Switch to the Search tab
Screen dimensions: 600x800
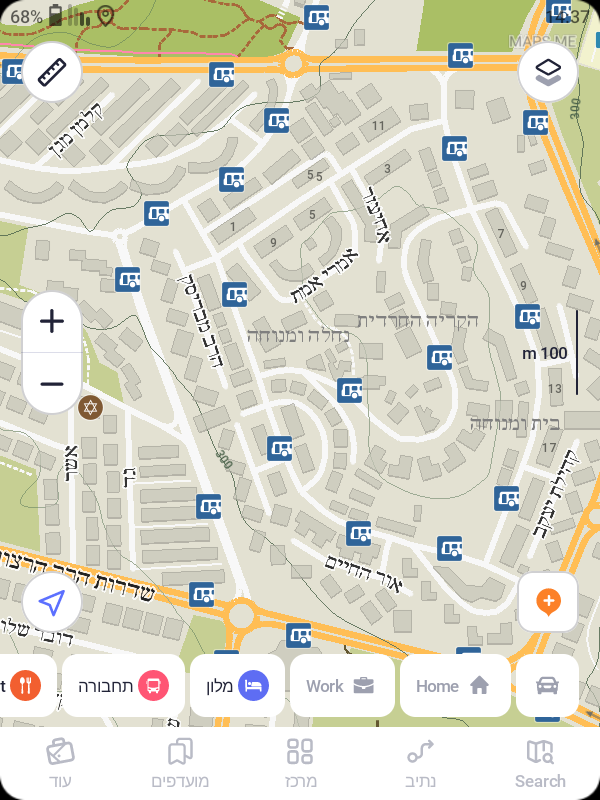(x=540, y=764)
